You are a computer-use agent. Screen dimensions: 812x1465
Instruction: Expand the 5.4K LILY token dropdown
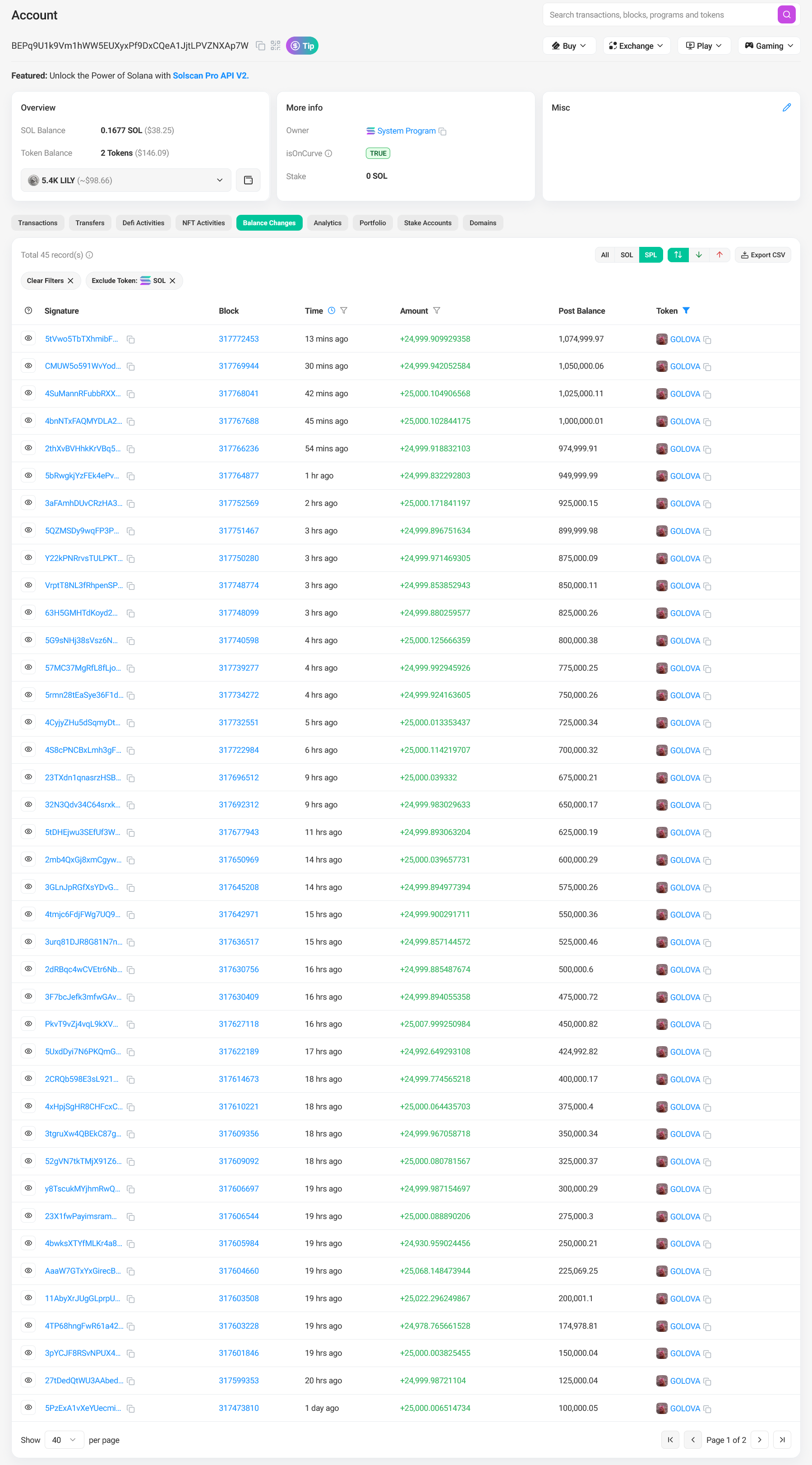coord(126,180)
